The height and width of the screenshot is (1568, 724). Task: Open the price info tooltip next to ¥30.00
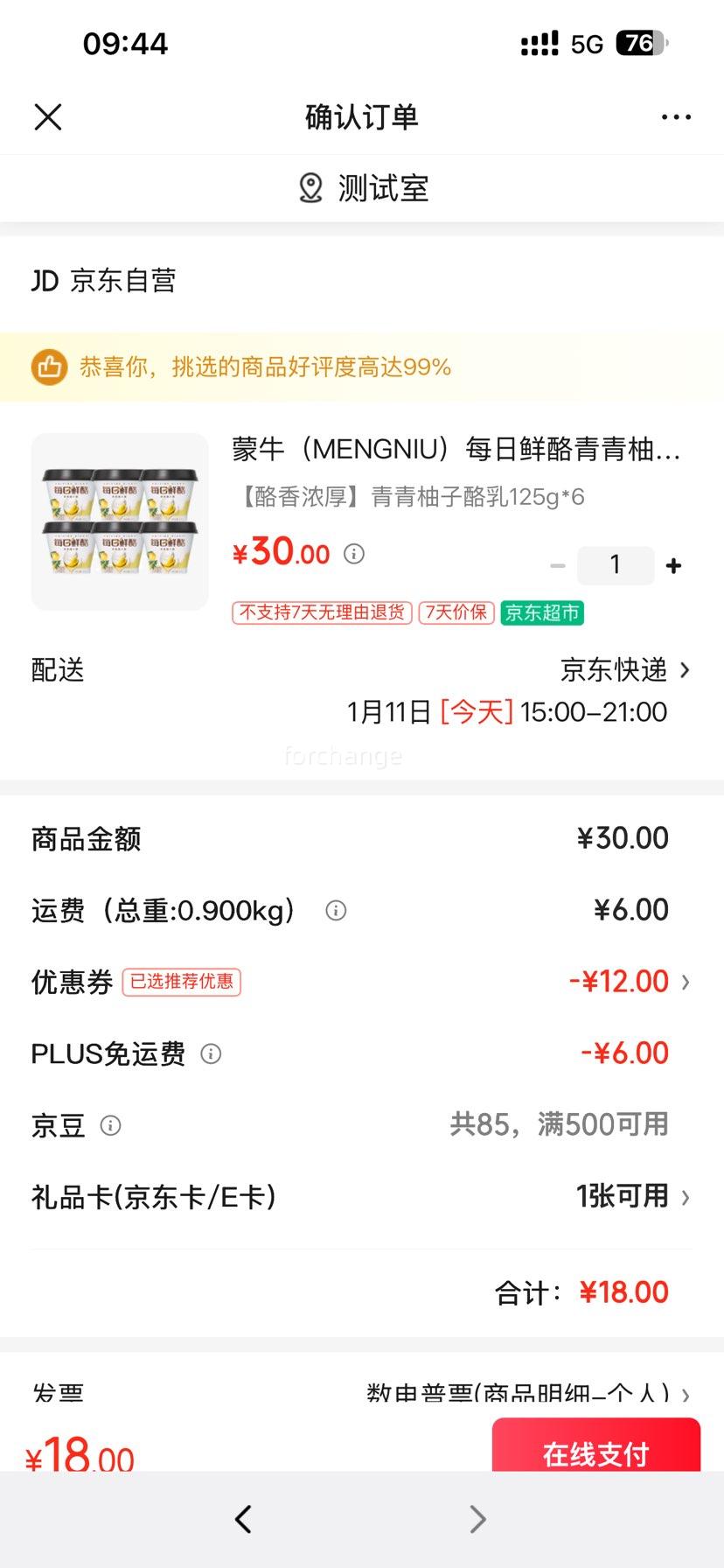pos(353,553)
